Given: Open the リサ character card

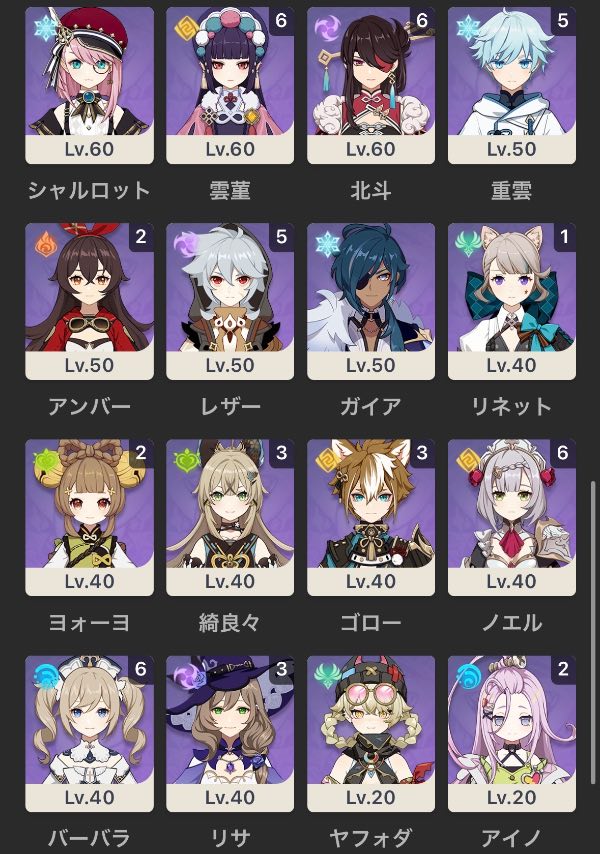Looking at the screenshot, I should [x=230, y=734].
